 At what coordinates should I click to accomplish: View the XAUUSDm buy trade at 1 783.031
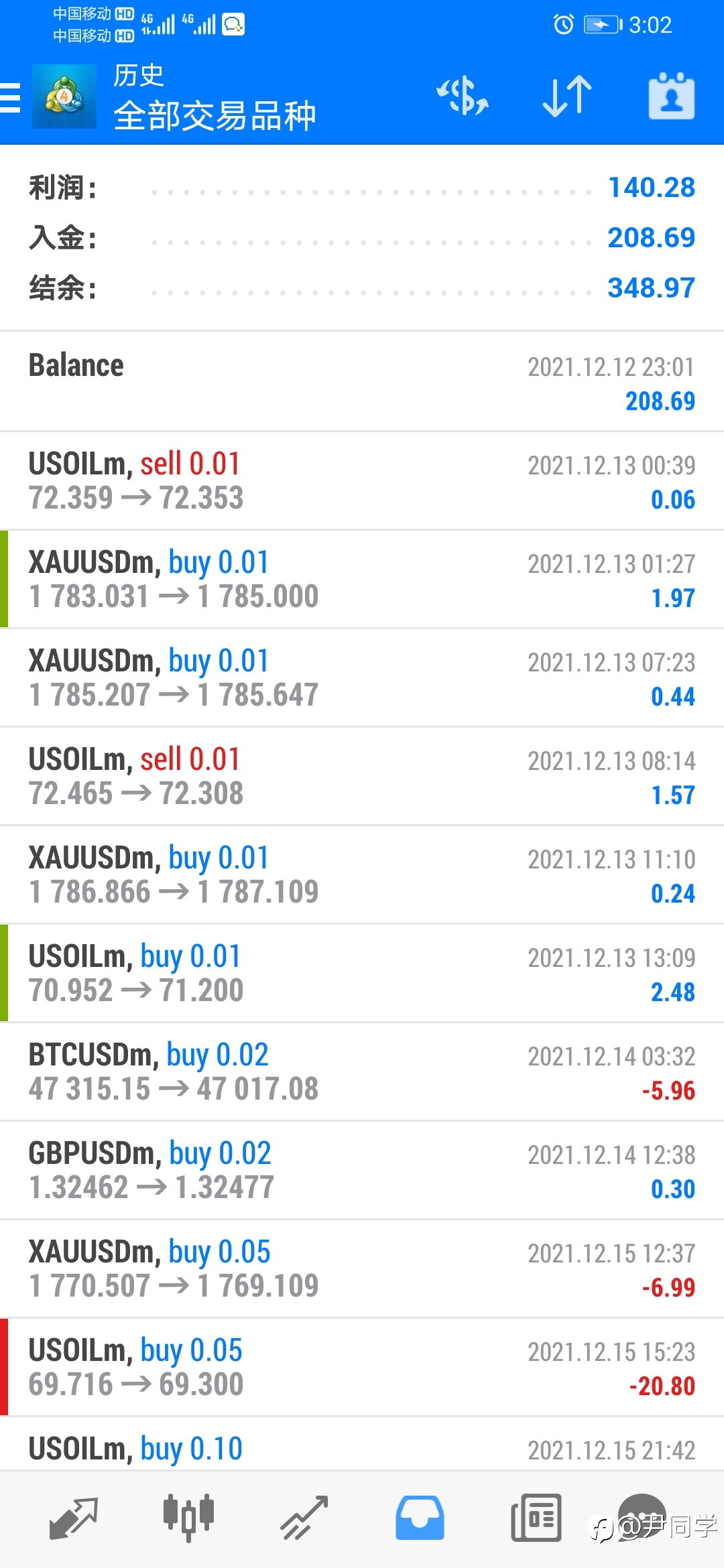(362, 579)
